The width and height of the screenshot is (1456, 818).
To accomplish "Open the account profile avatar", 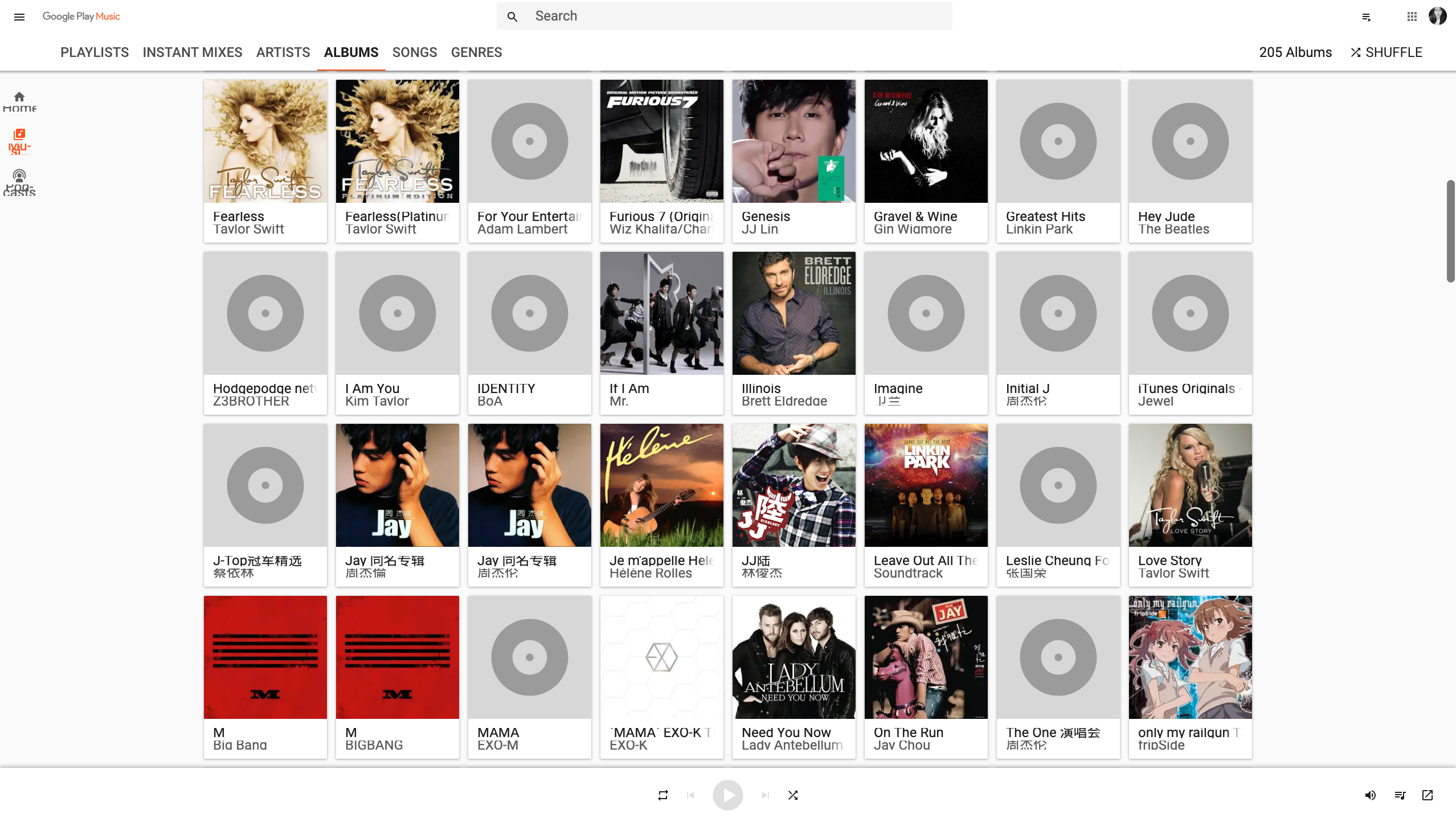I will [1437, 16].
